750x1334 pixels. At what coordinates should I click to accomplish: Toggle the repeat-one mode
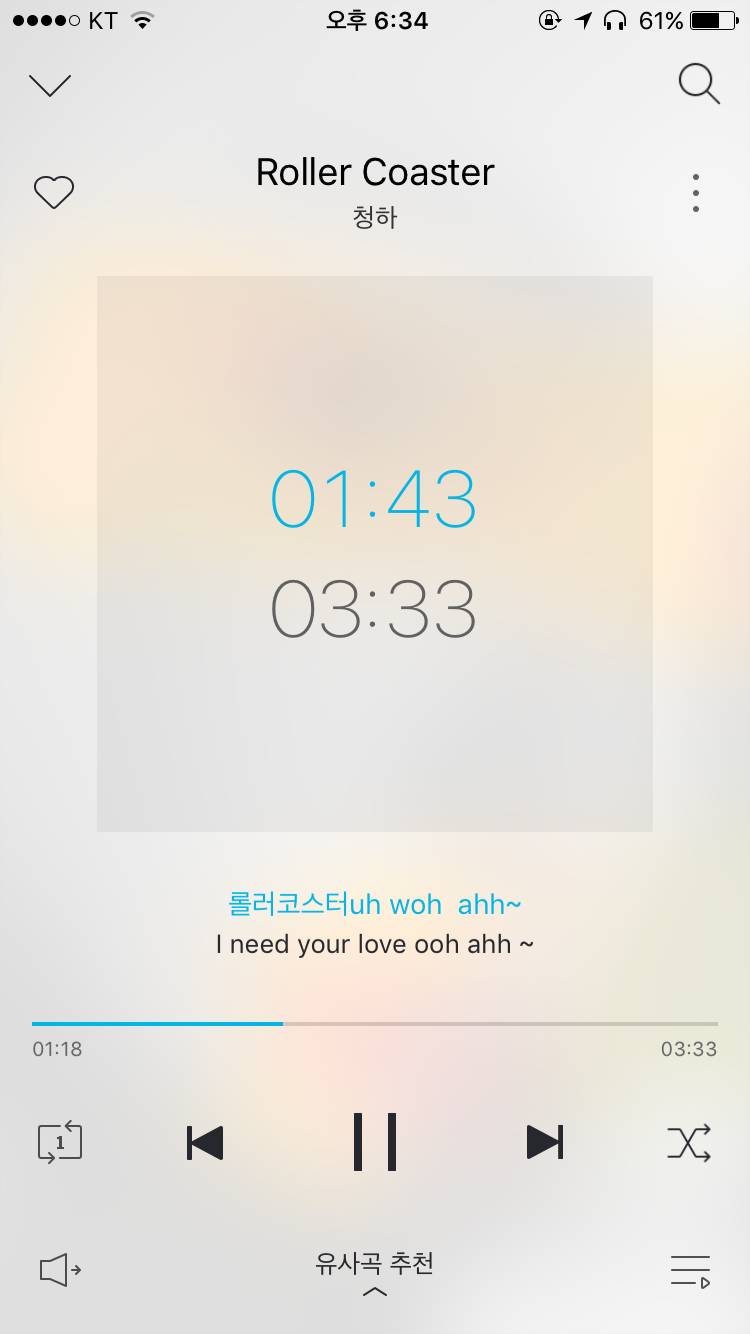click(60, 1142)
